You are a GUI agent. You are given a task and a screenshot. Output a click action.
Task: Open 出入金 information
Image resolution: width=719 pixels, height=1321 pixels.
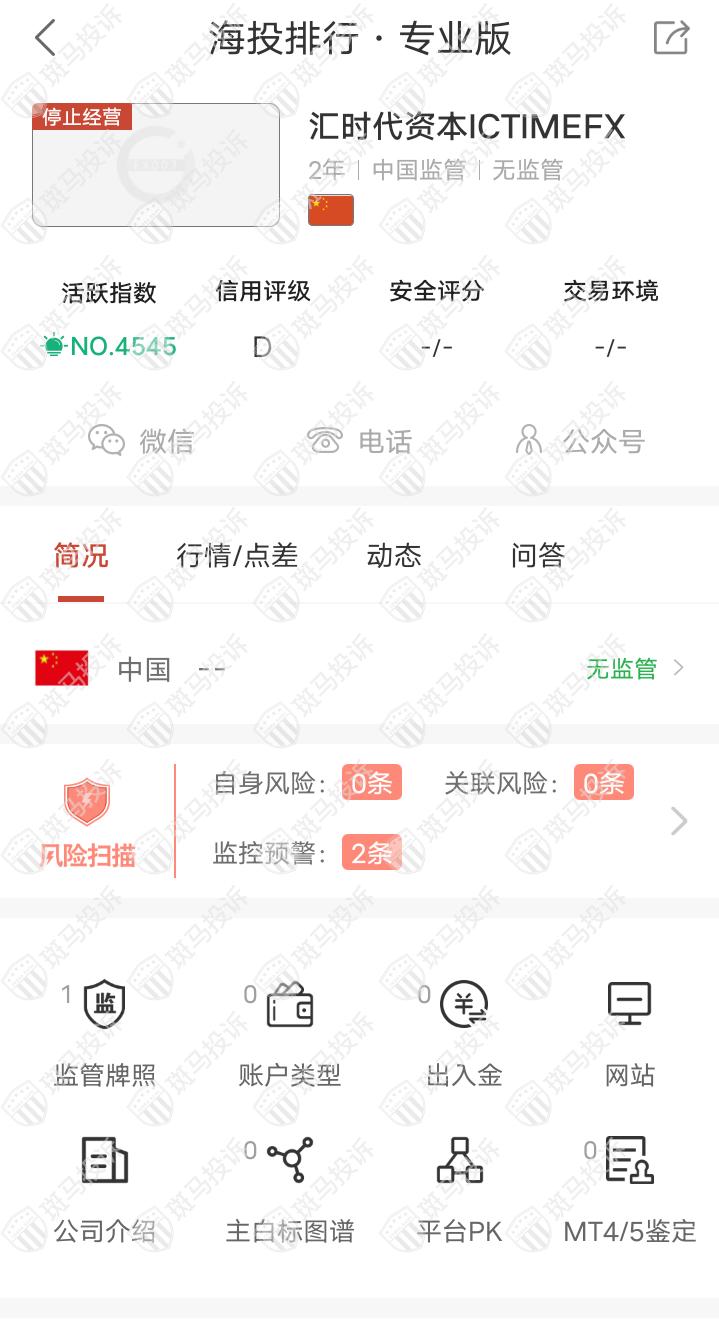coord(464,1031)
